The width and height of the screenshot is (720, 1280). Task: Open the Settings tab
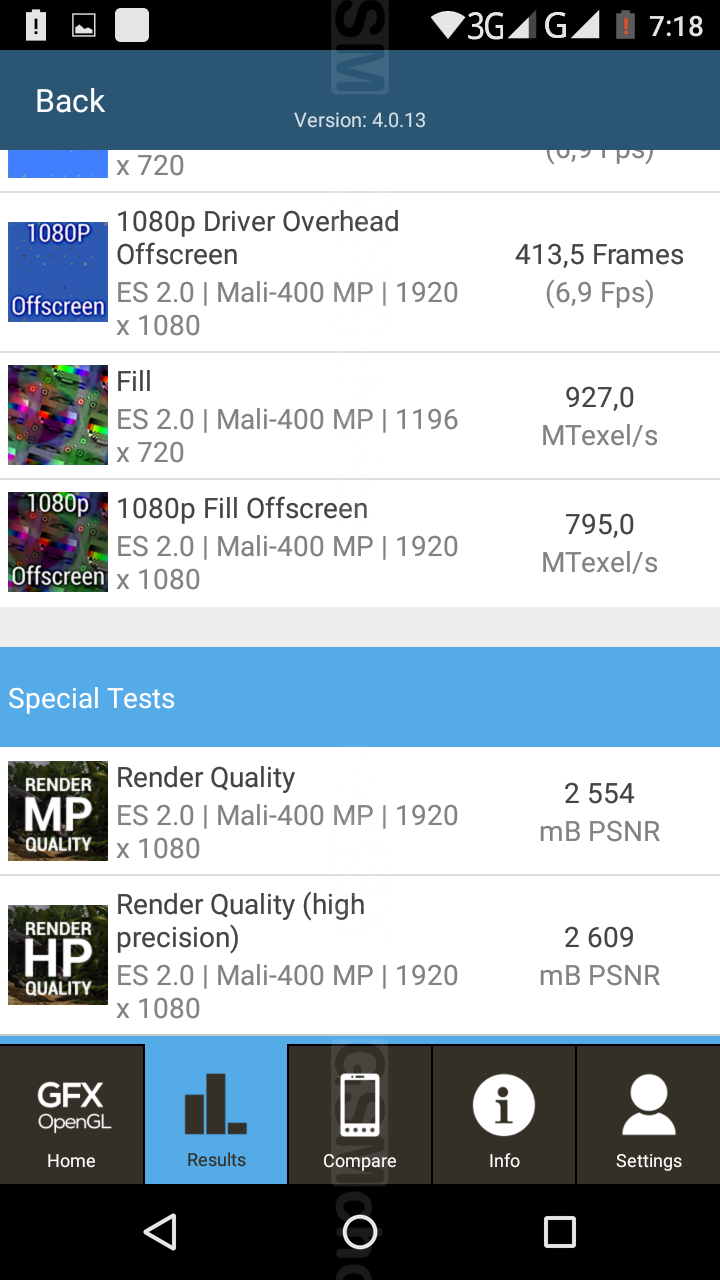(x=648, y=1115)
